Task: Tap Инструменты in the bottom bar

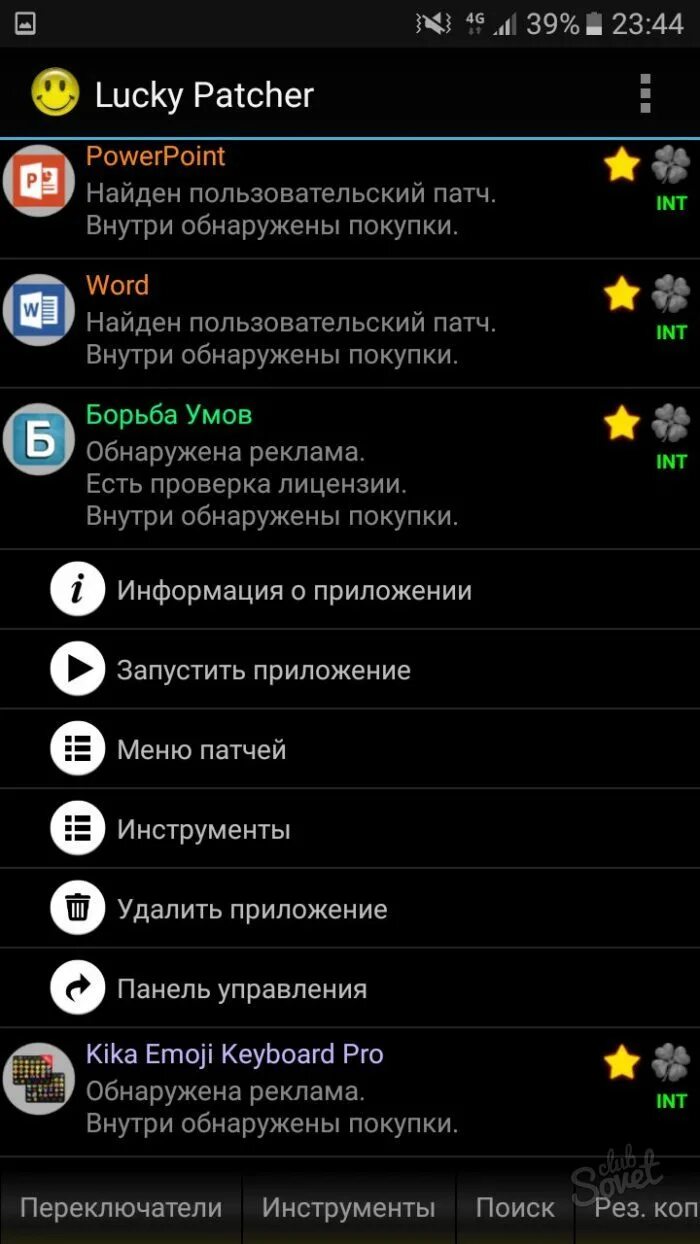Action: pos(349,1208)
